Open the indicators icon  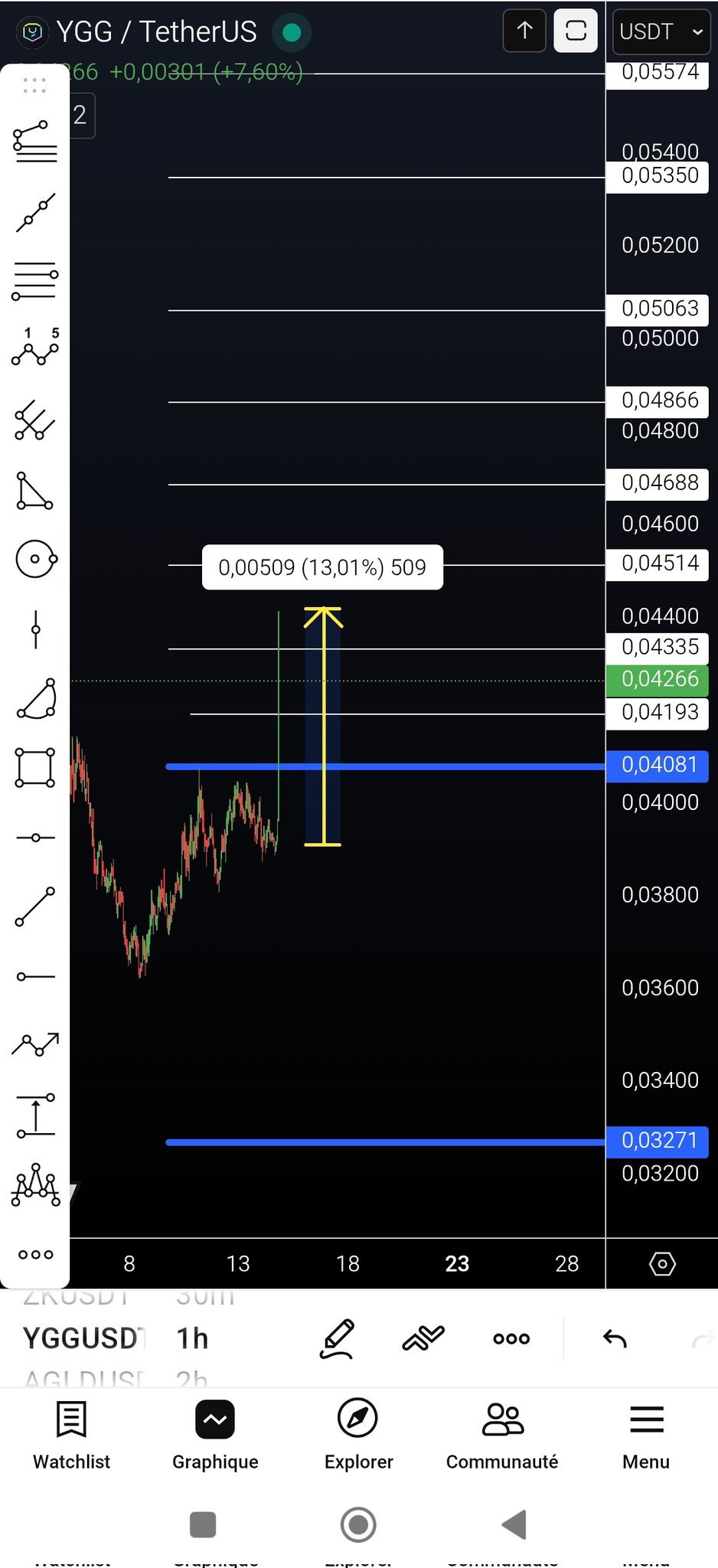tap(423, 1338)
